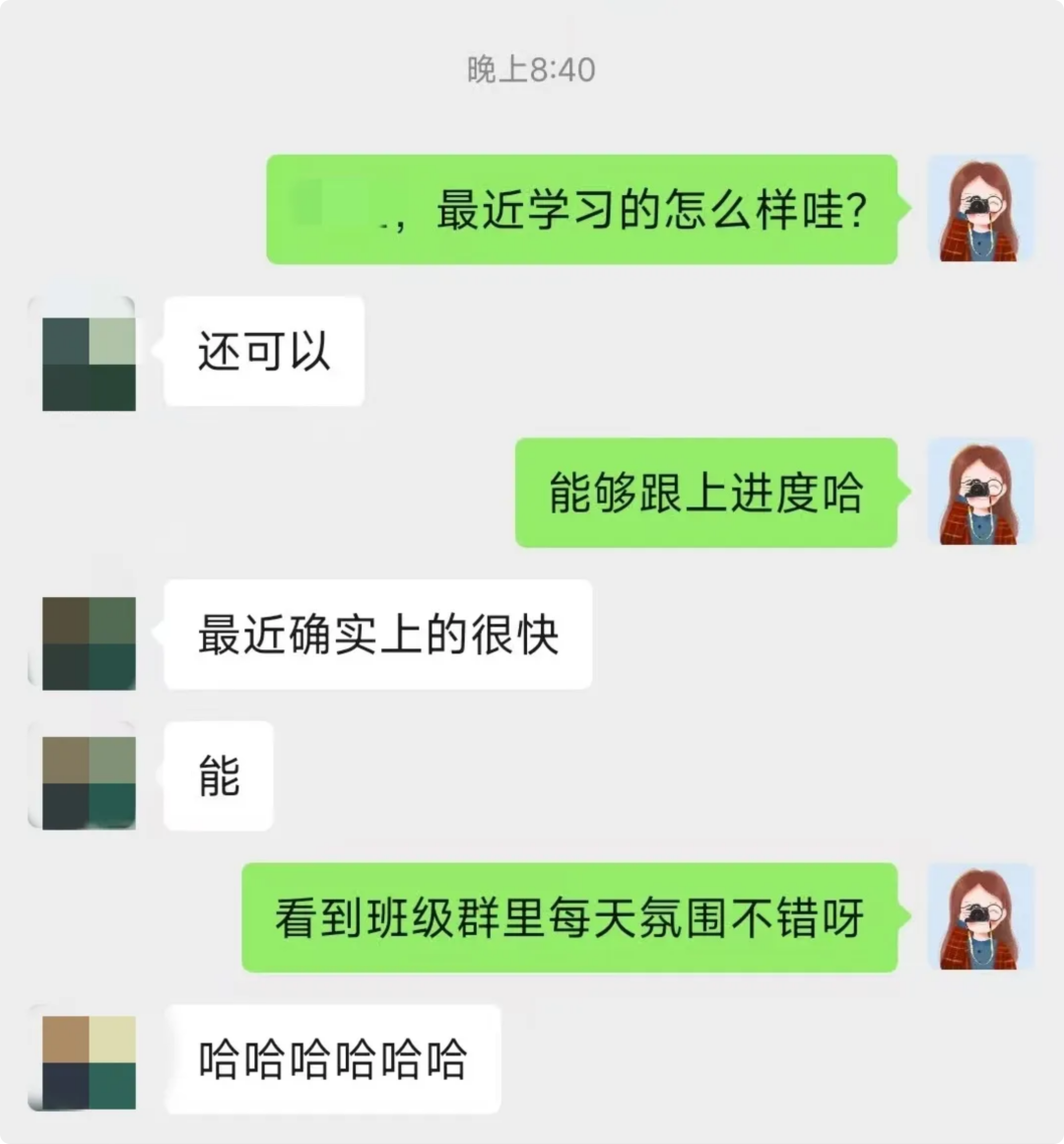Viewport: 1064px width, 1144px height.
Task: Select the single-character 能 reply bubble
Action: 217,776
